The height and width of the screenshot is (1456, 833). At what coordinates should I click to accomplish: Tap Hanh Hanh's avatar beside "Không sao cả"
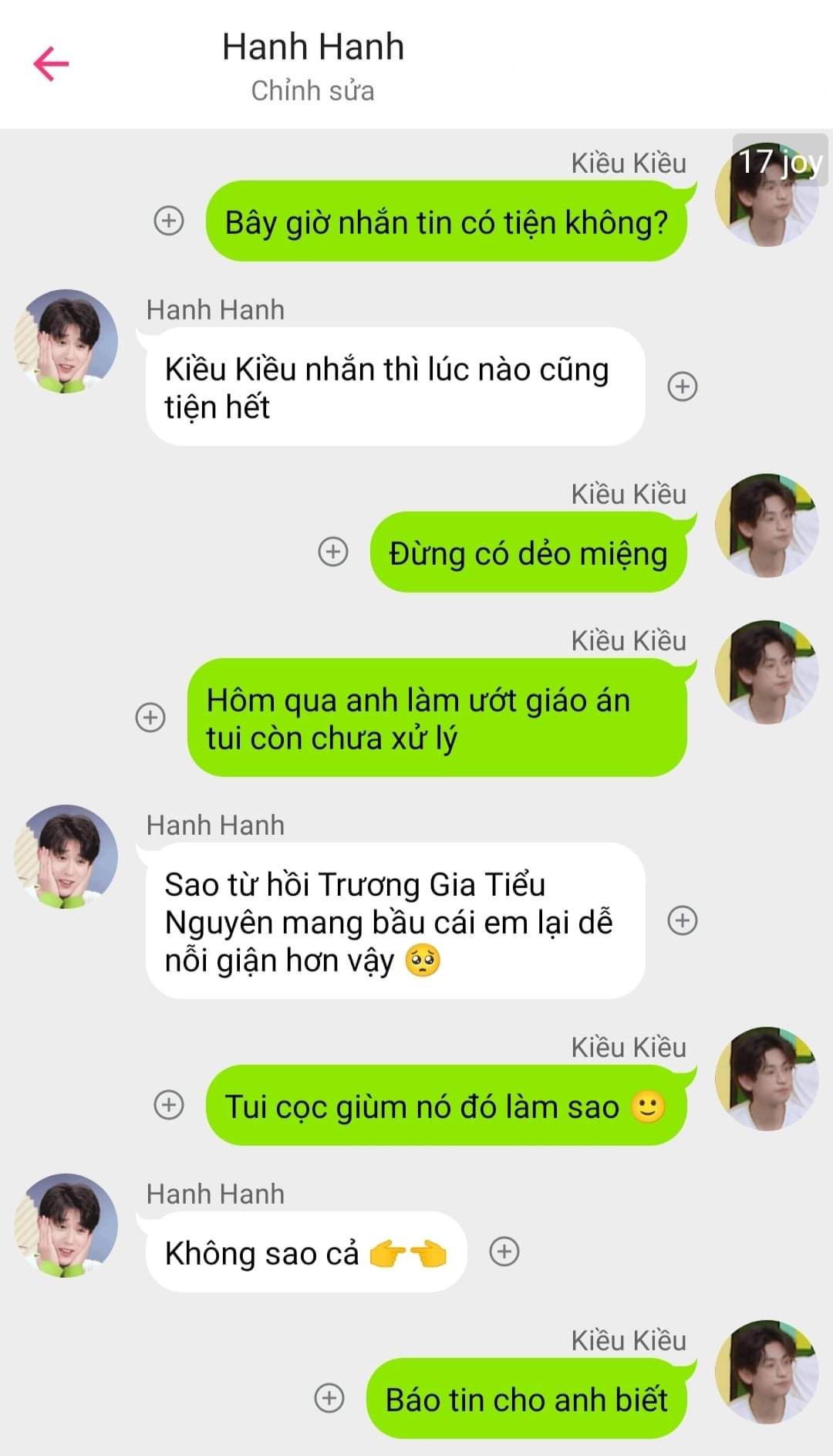tap(66, 1225)
